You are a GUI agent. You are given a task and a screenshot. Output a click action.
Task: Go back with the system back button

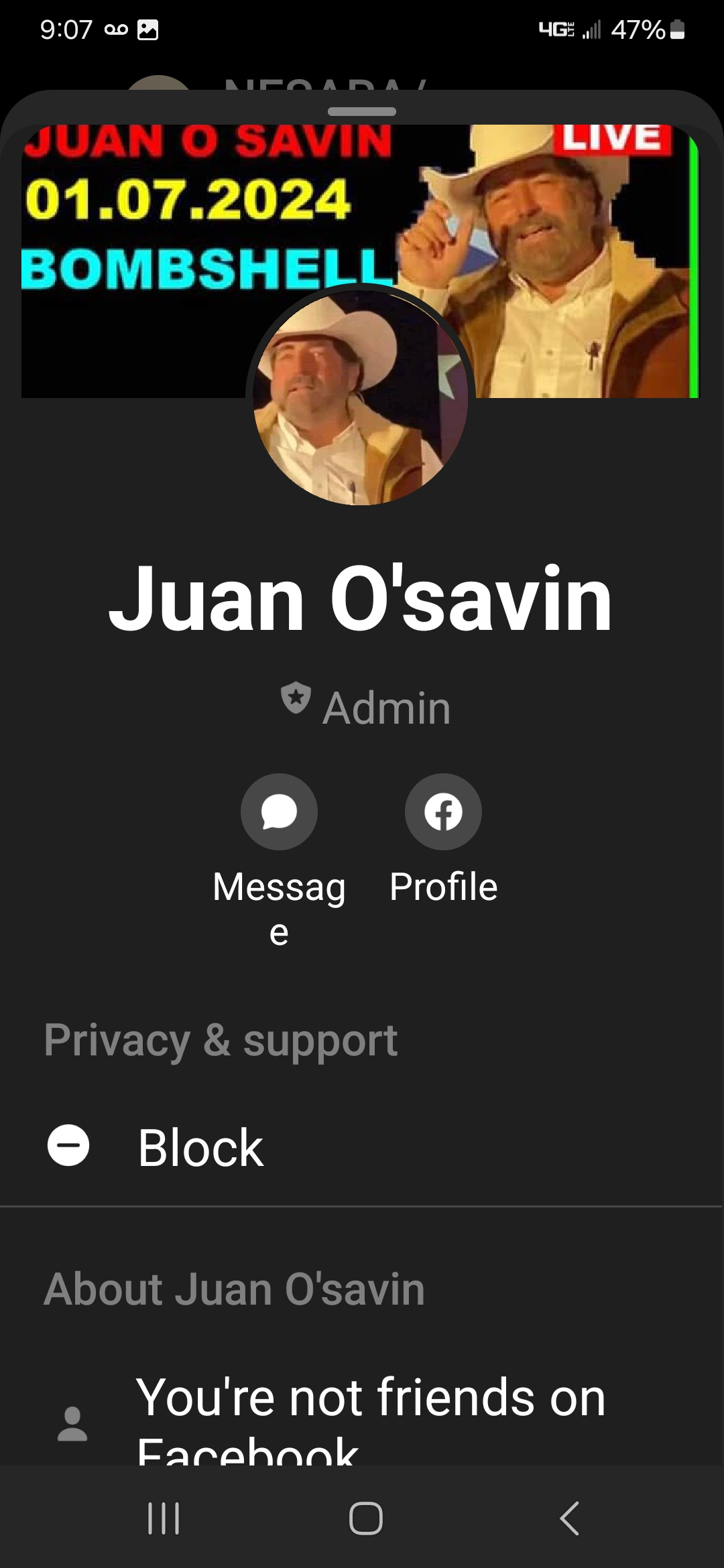point(569,1518)
